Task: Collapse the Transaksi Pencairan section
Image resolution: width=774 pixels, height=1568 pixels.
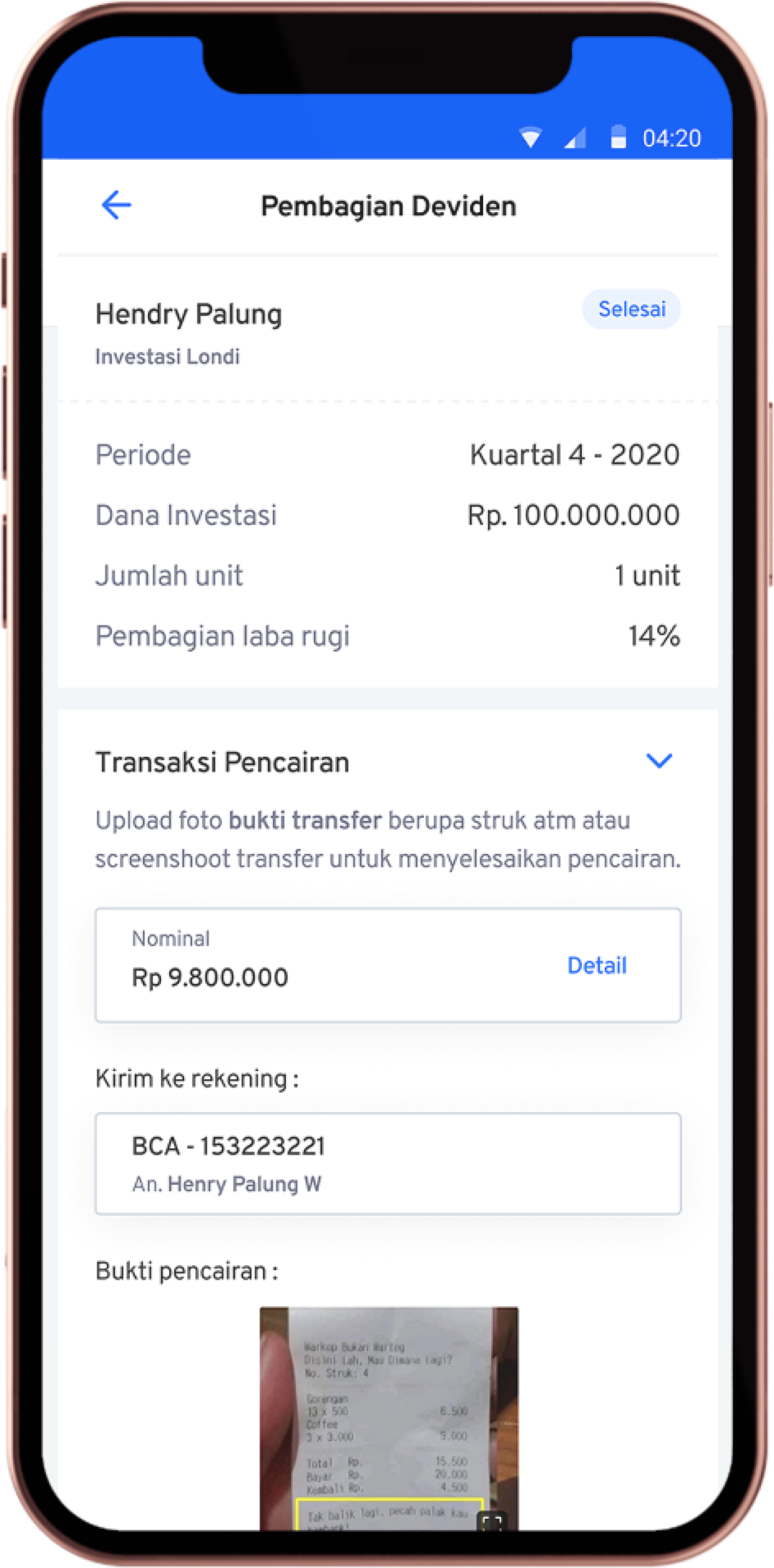Action: (x=659, y=760)
